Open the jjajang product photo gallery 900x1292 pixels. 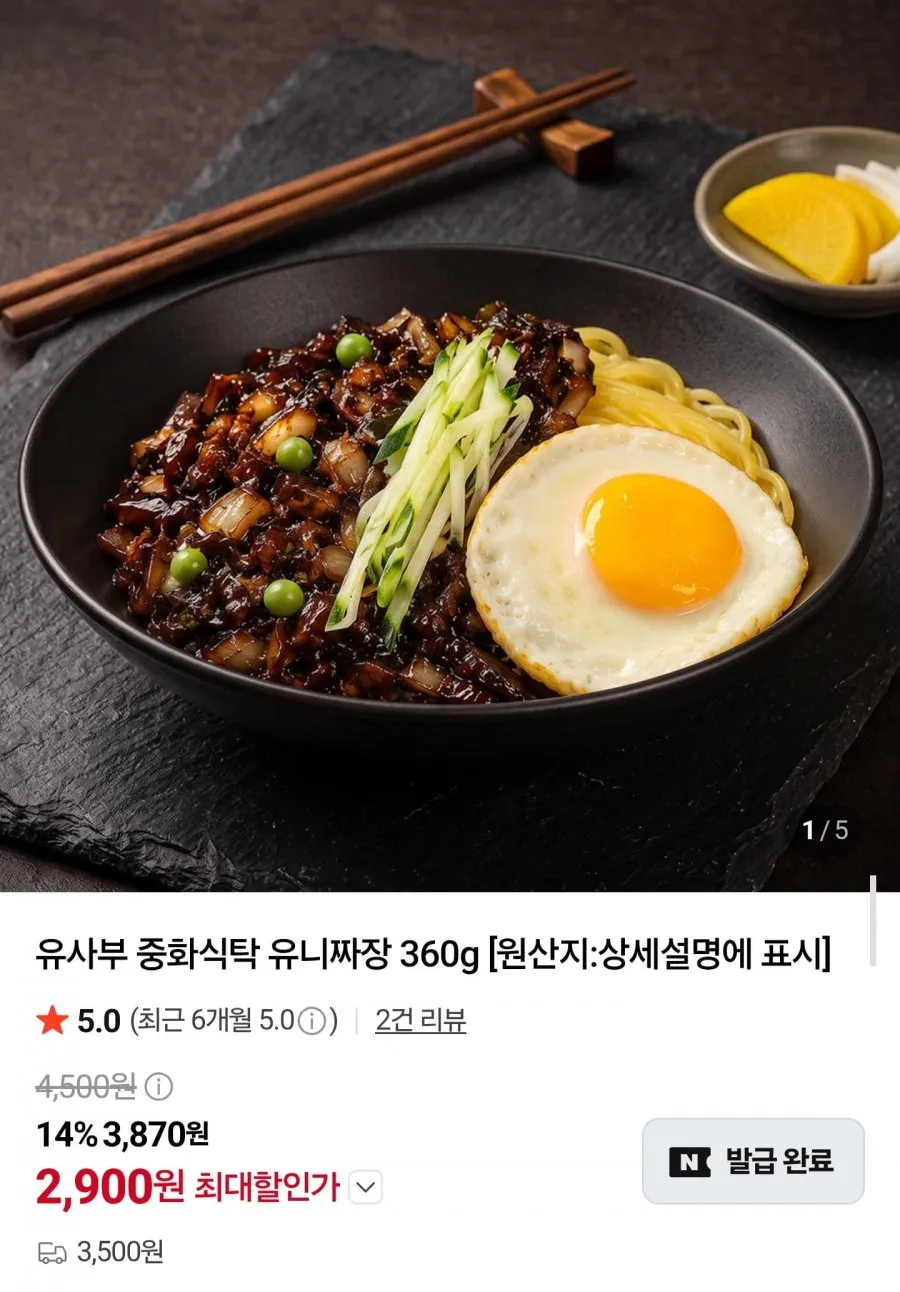coord(450,445)
